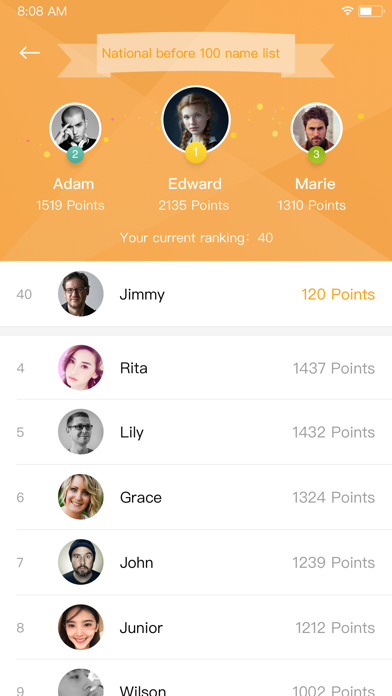
Task: Open Marie's third-place profile photo
Action: point(316,128)
